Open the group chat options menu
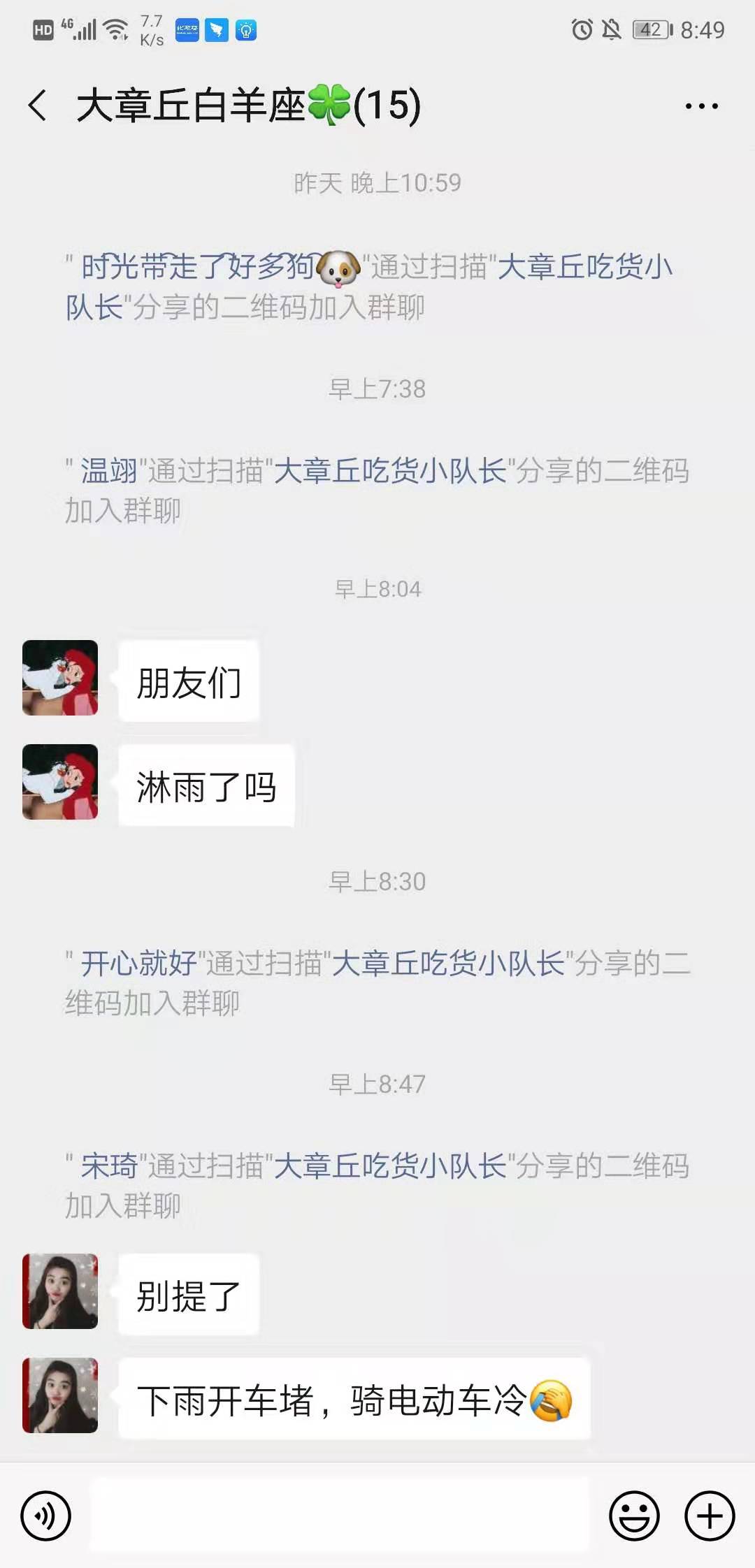The image size is (755, 1568). tap(701, 106)
